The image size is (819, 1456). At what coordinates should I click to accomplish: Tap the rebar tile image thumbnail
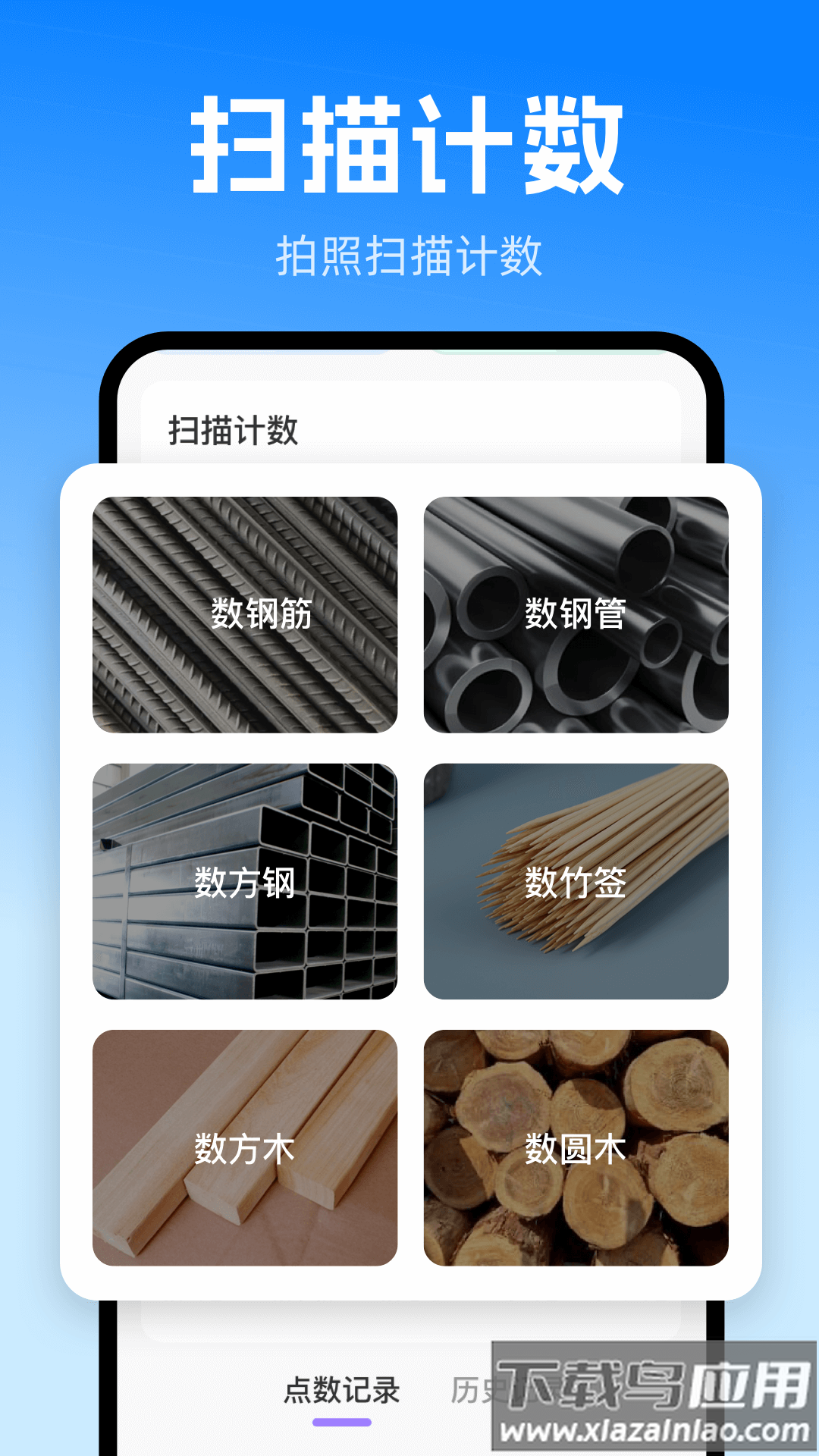pyautogui.click(x=245, y=614)
